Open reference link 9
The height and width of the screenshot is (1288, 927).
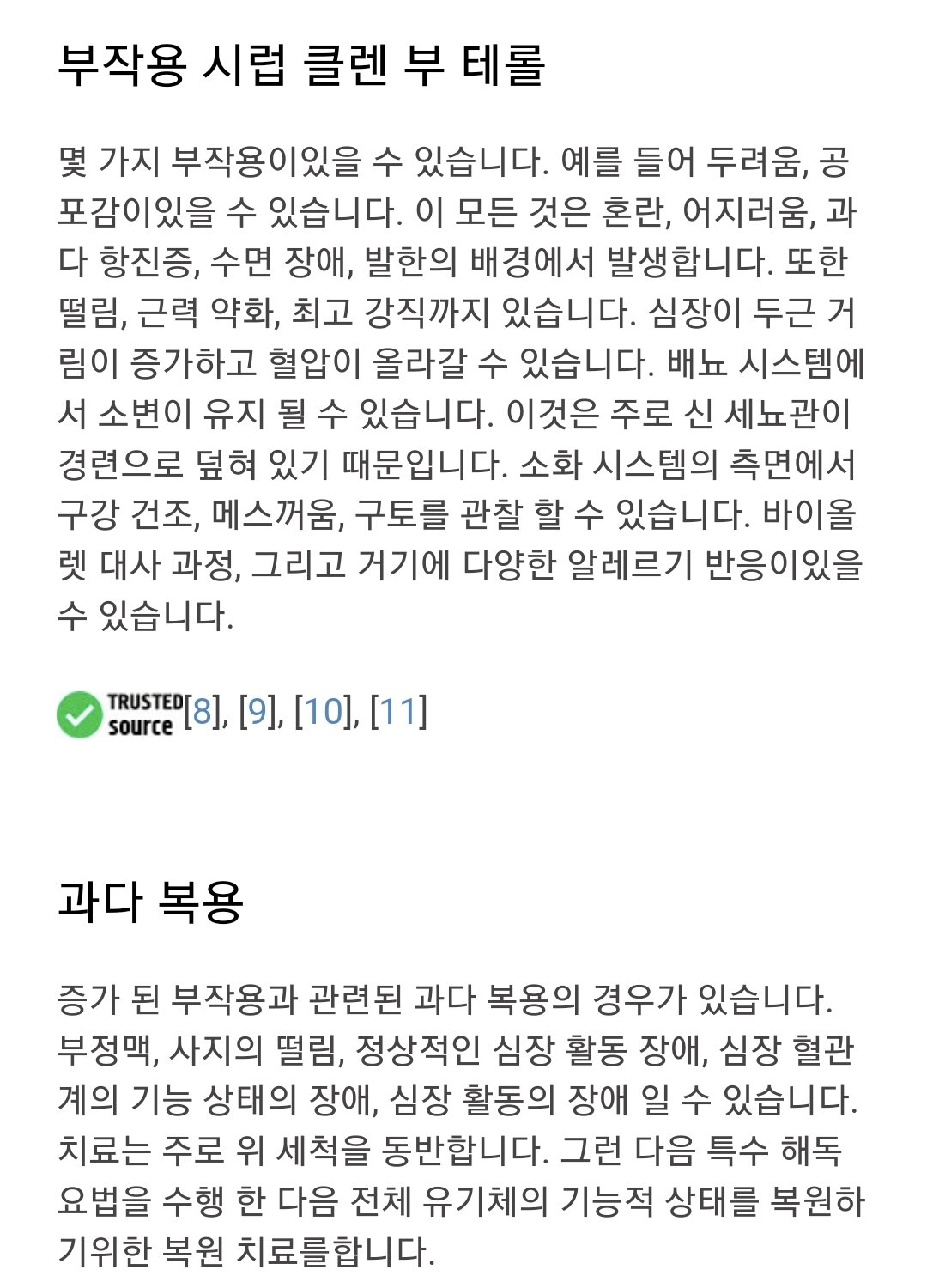click(x=257, y=712)
